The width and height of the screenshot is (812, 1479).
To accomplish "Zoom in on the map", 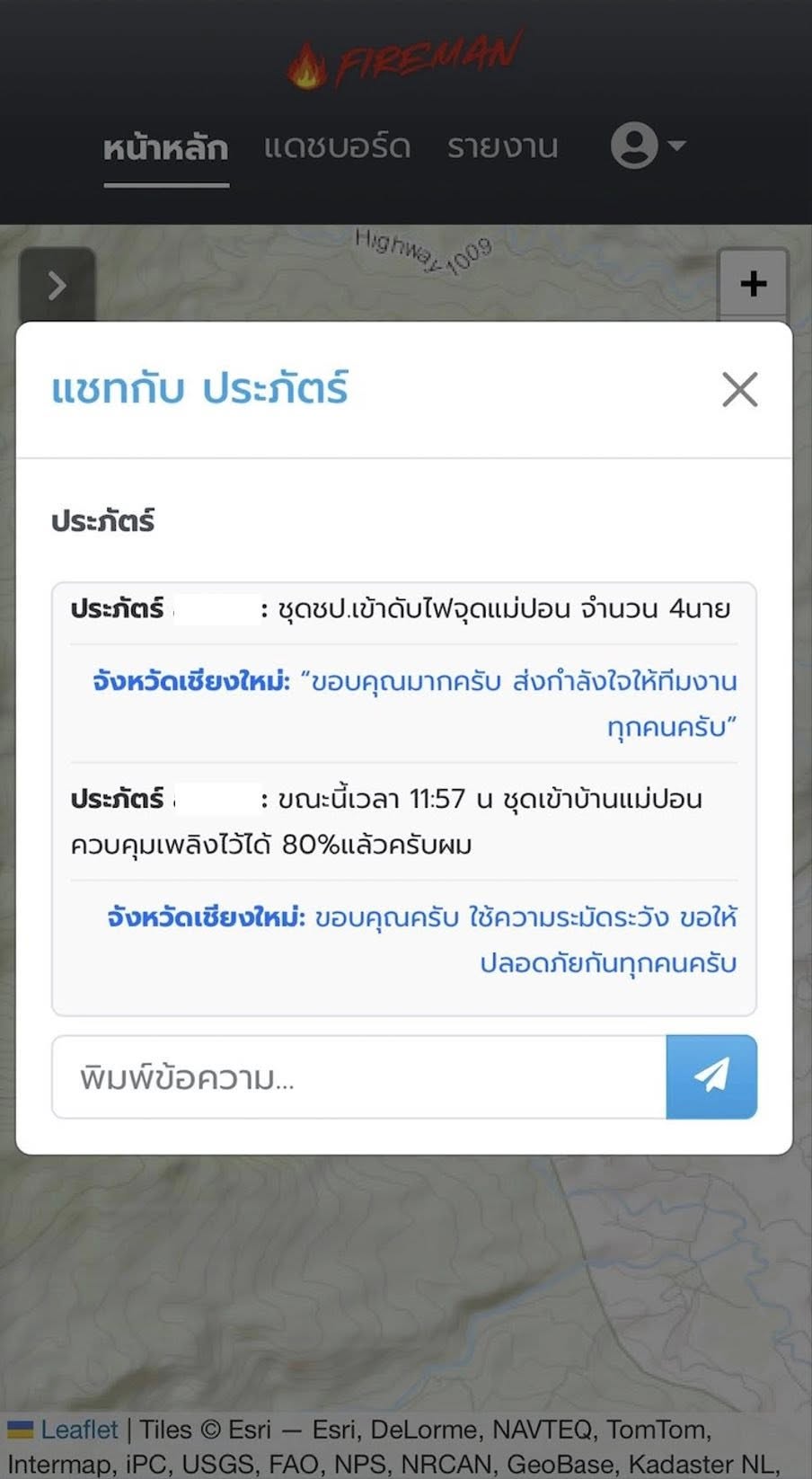I will point(753,283).
